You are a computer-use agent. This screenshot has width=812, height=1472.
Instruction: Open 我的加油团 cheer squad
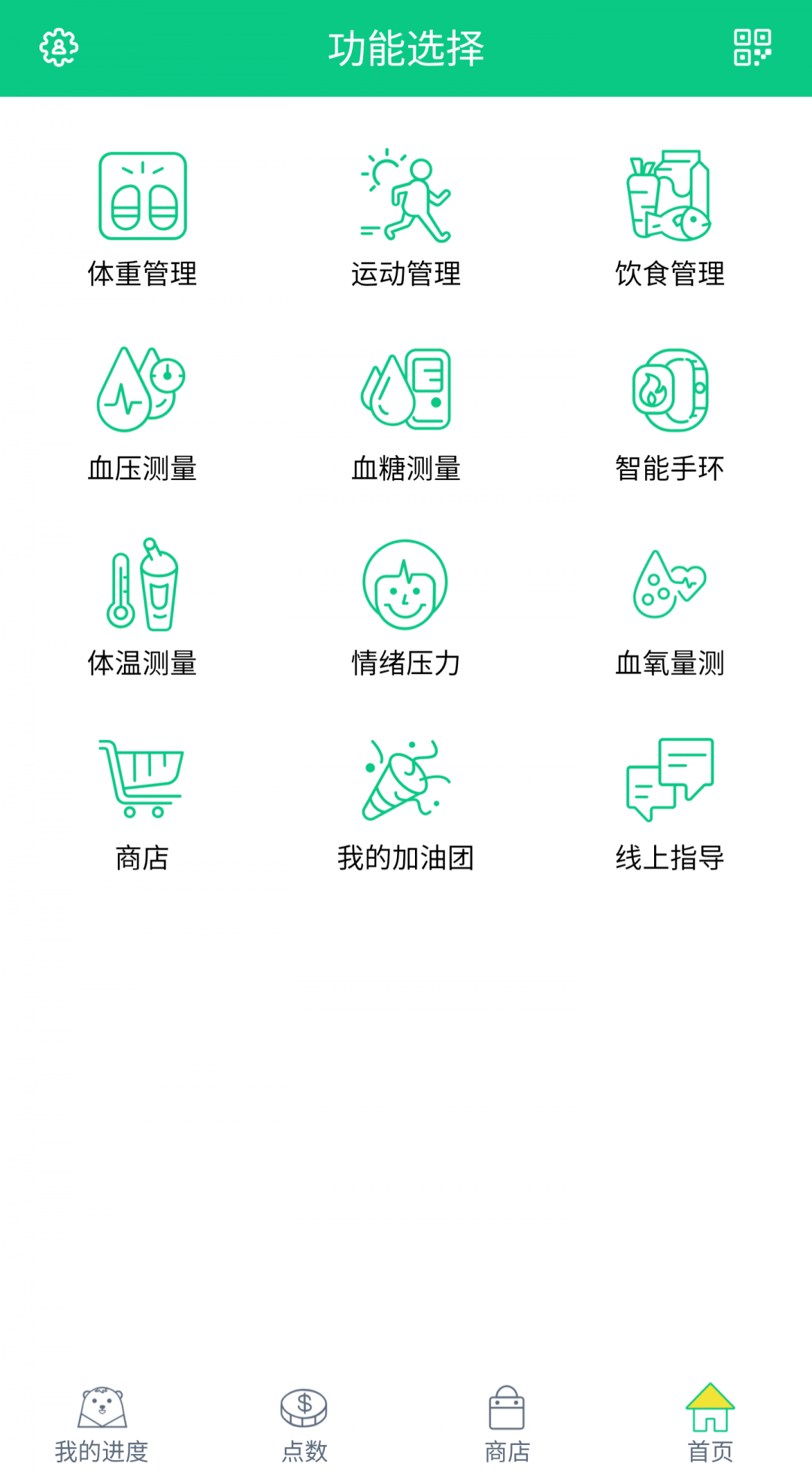[406, 802]
